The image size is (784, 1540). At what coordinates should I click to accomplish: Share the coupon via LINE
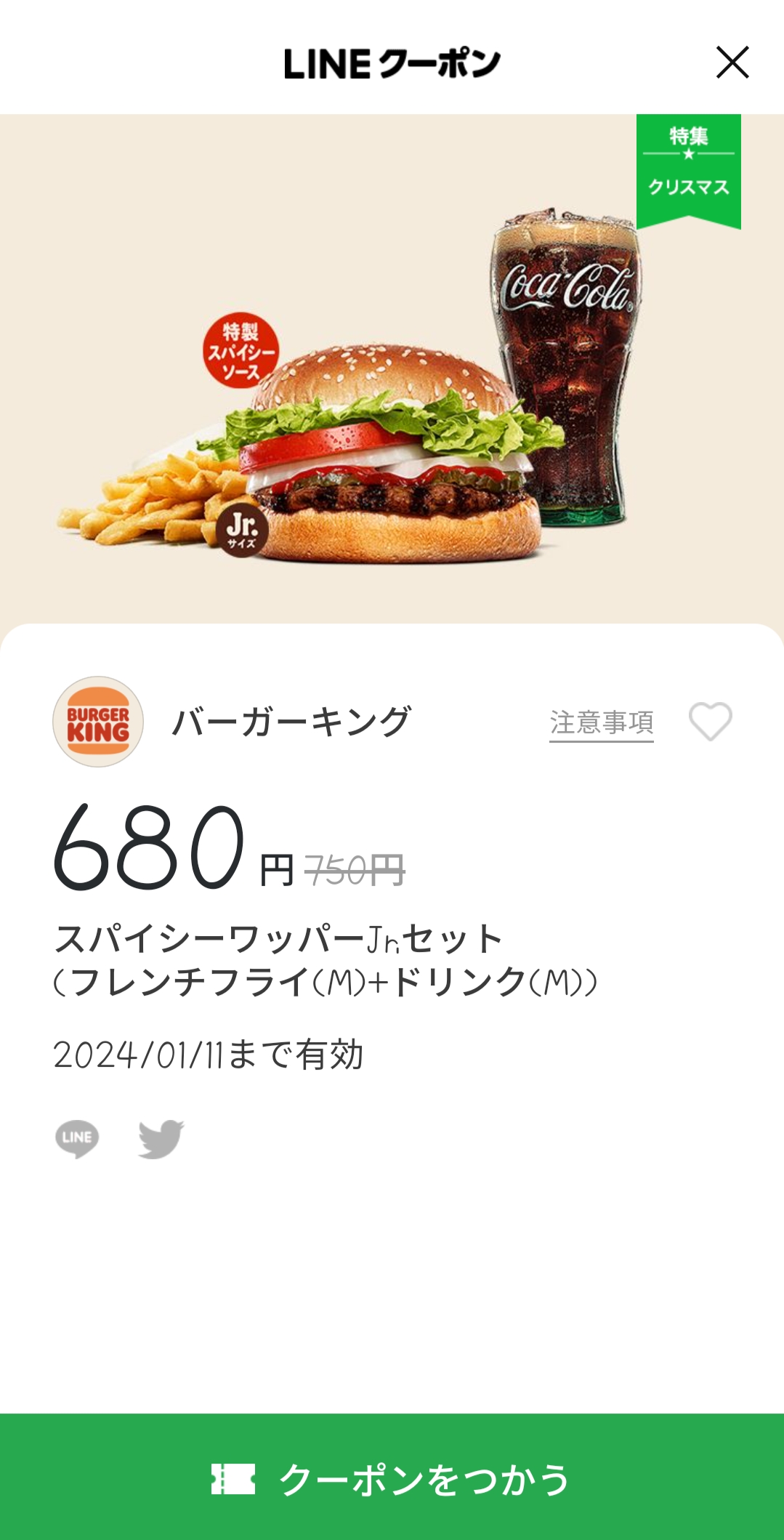(77, 1138)
